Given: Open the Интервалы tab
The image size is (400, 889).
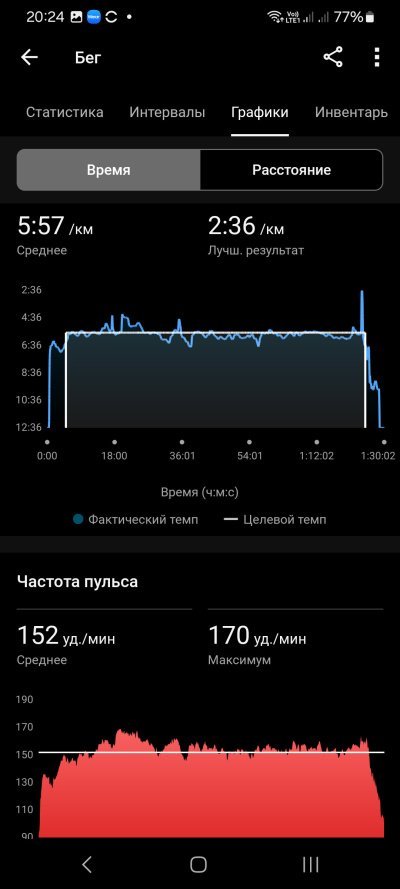Looking at the screenshot, I should pos(167,112).
